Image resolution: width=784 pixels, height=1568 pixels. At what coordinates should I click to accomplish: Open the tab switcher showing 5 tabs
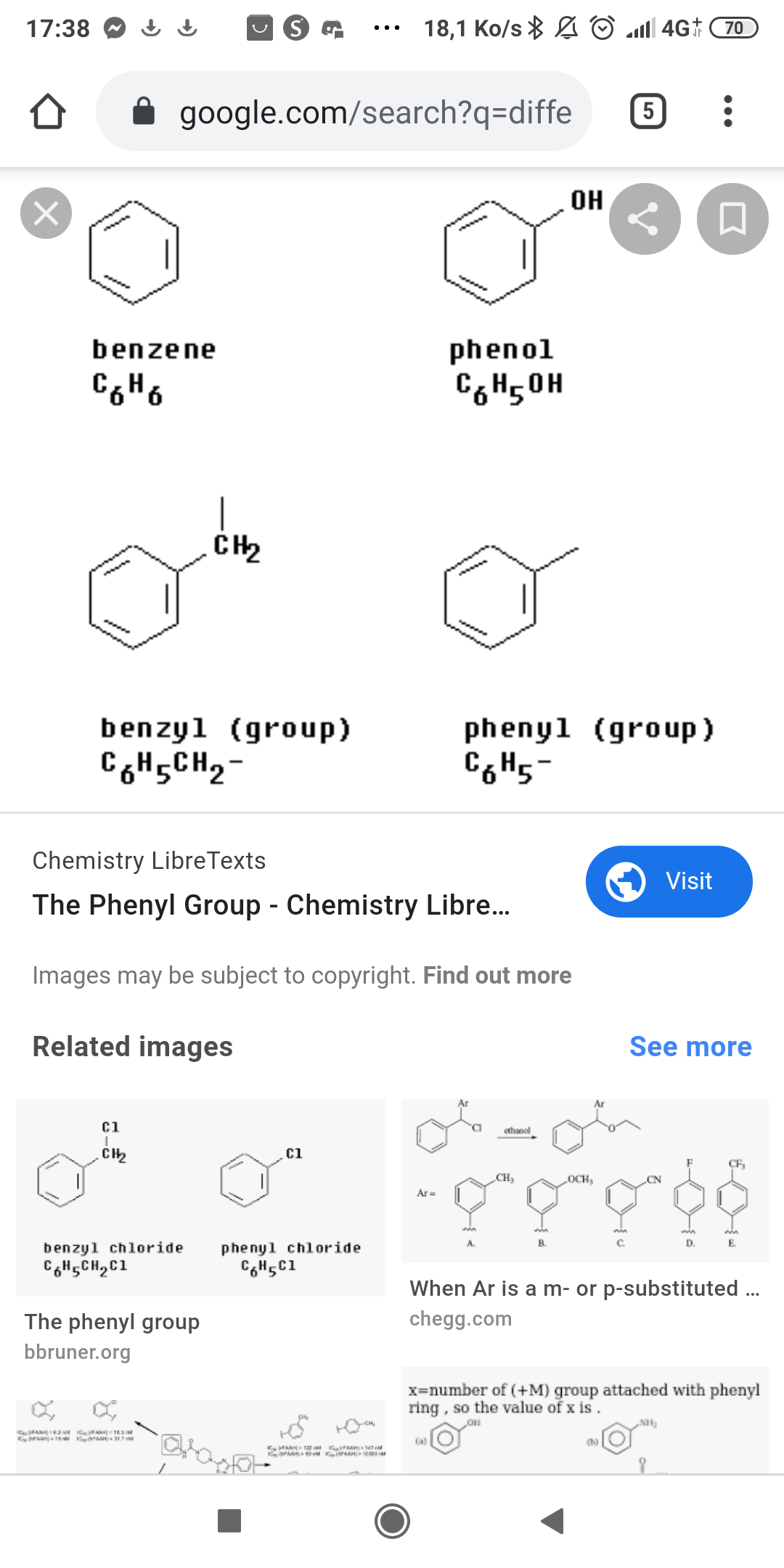tap(648, 112)
